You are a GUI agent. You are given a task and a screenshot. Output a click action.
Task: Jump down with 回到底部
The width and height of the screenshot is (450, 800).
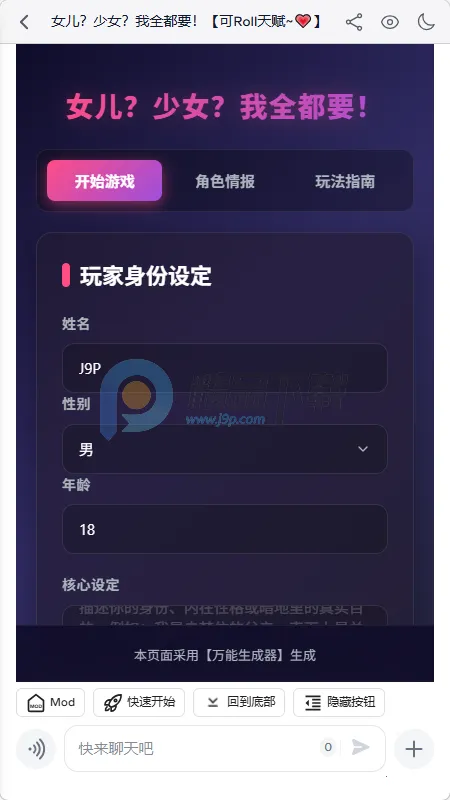point(239,703)
